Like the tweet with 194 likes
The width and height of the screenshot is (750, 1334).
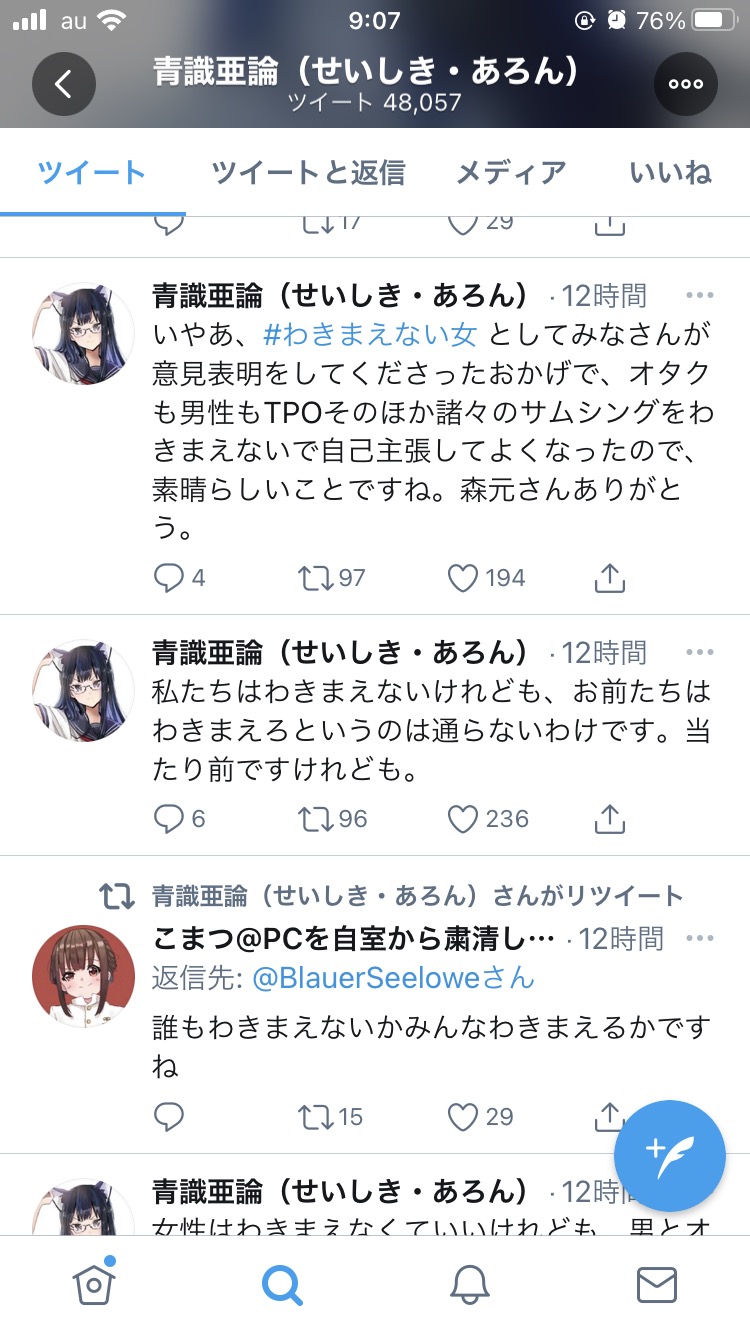click(486, 577)
